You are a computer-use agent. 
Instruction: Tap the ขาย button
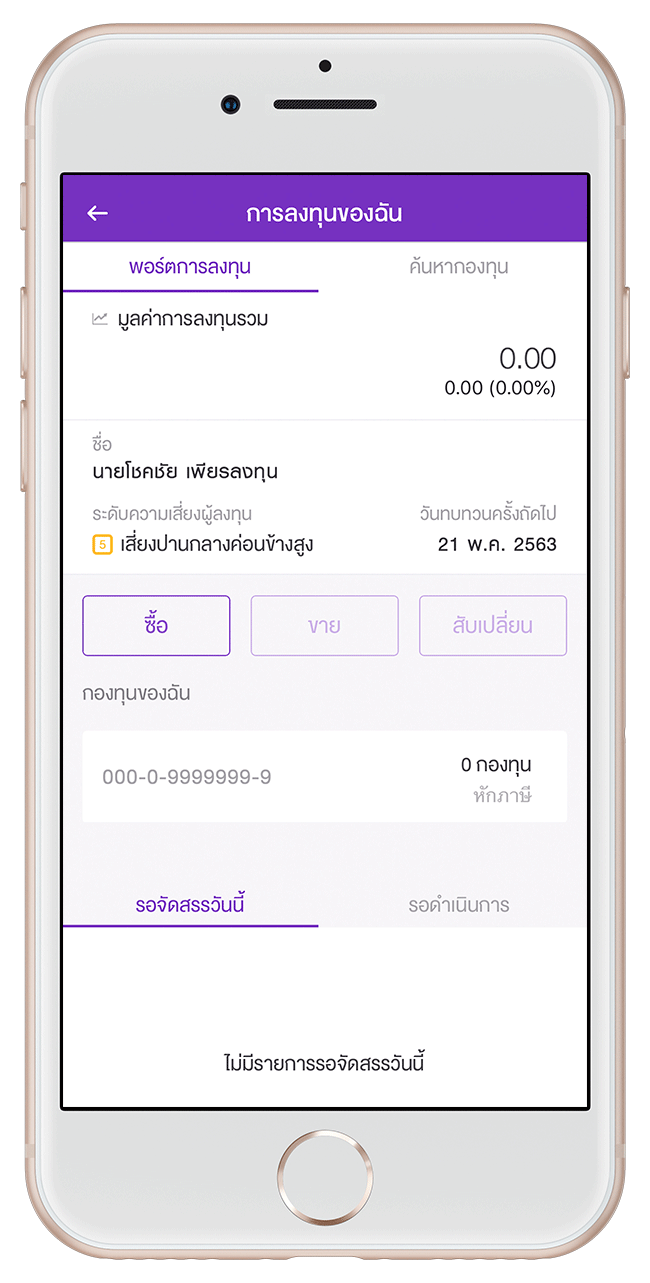(324, 626)
